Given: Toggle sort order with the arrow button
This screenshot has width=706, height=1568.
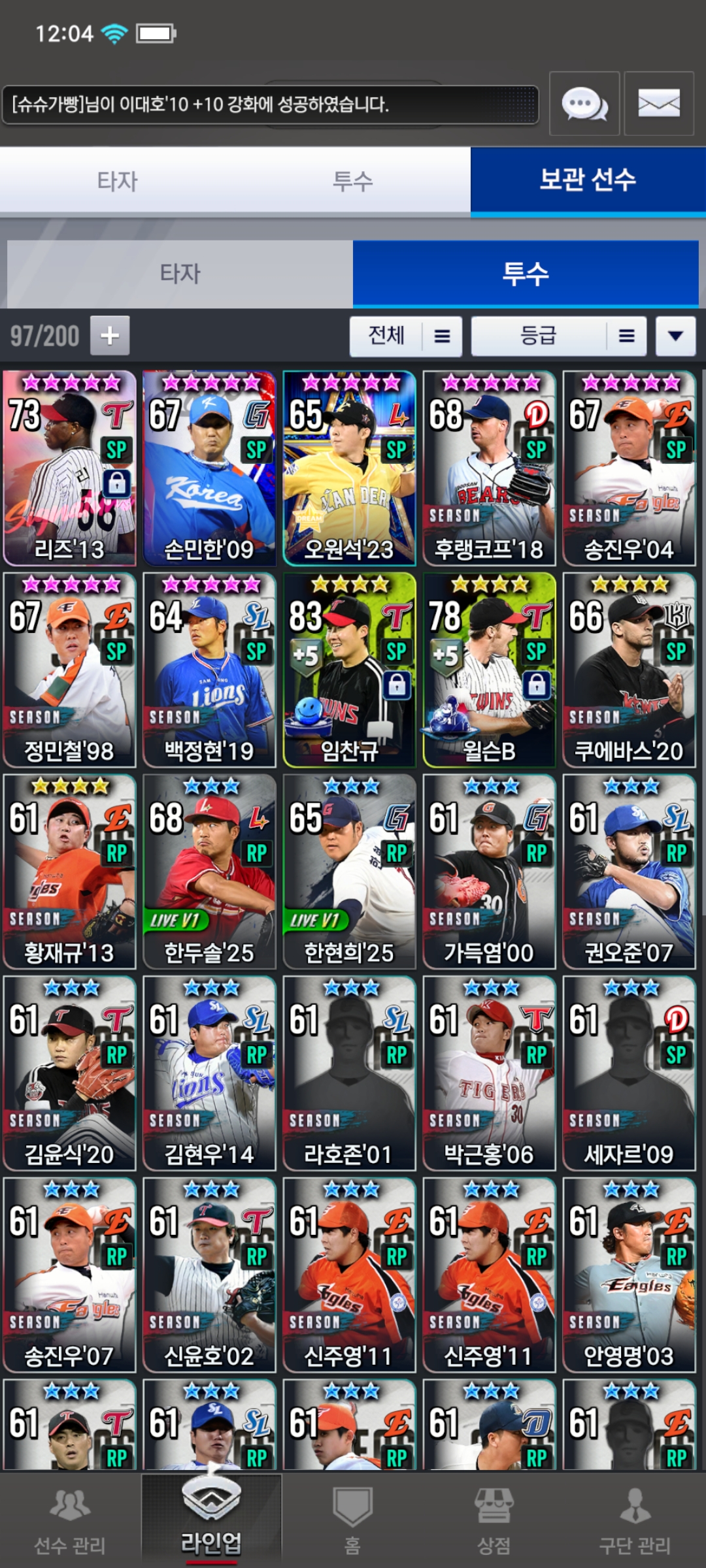Looking at the screenshot, I should (676, 336).
